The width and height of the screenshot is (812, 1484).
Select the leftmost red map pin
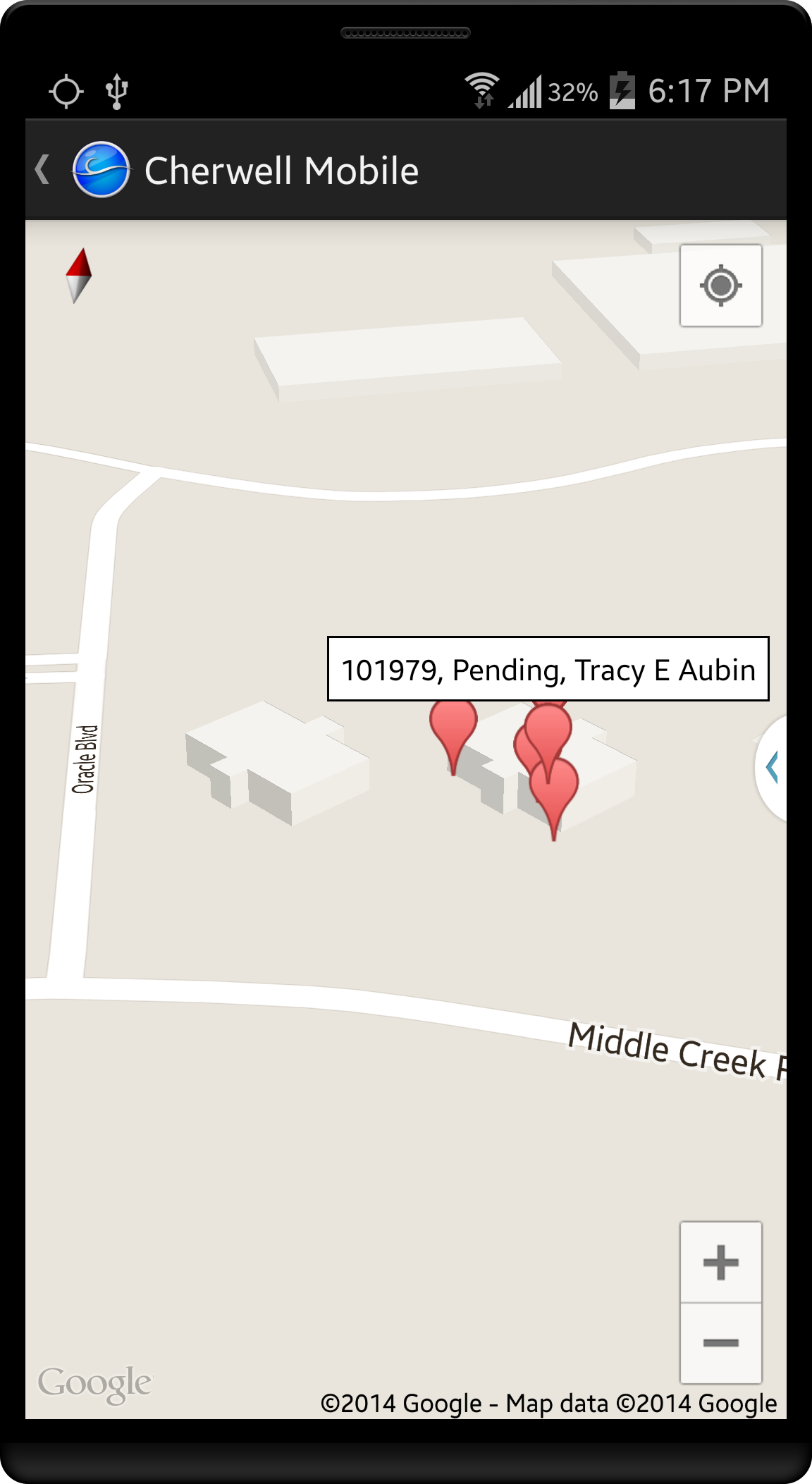point(453,726)
